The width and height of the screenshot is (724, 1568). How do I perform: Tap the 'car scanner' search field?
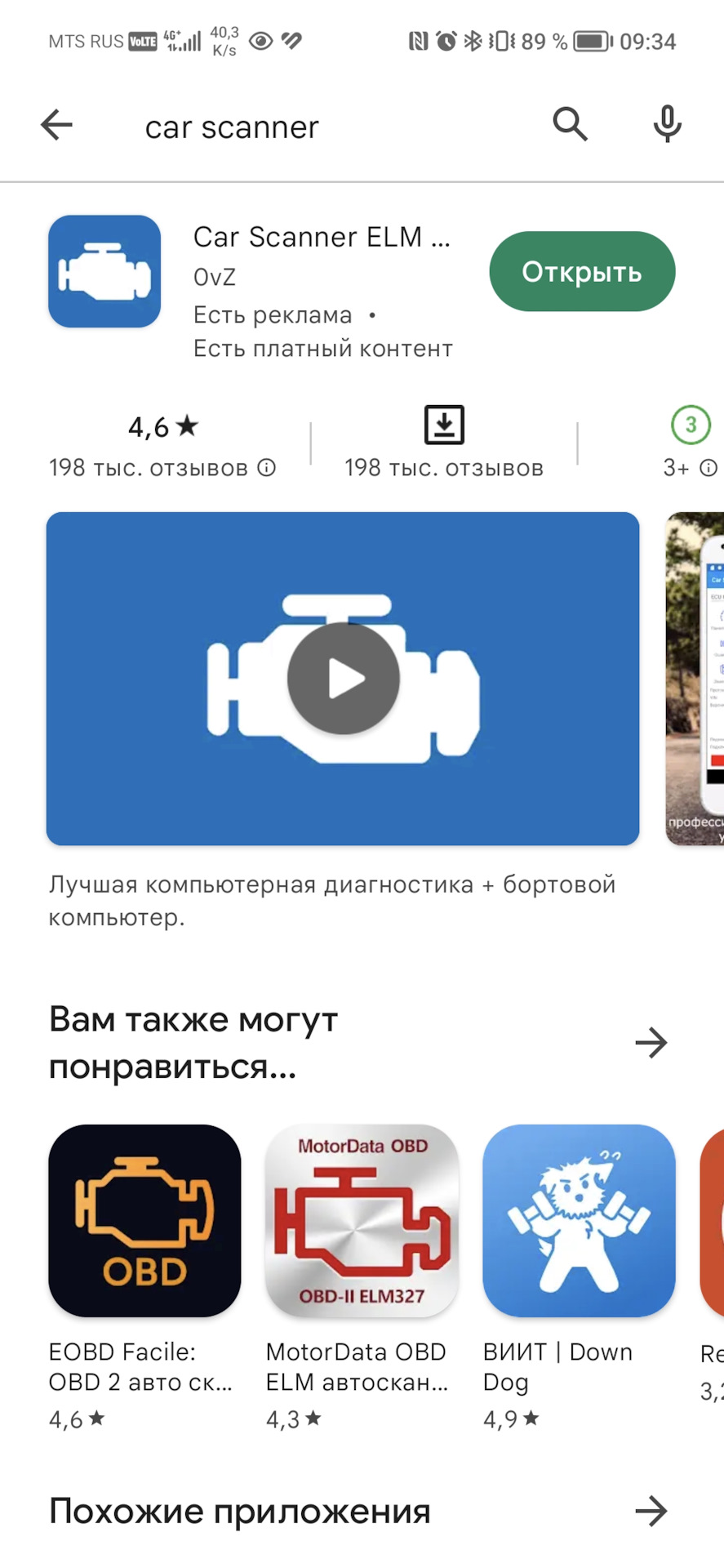231,124
